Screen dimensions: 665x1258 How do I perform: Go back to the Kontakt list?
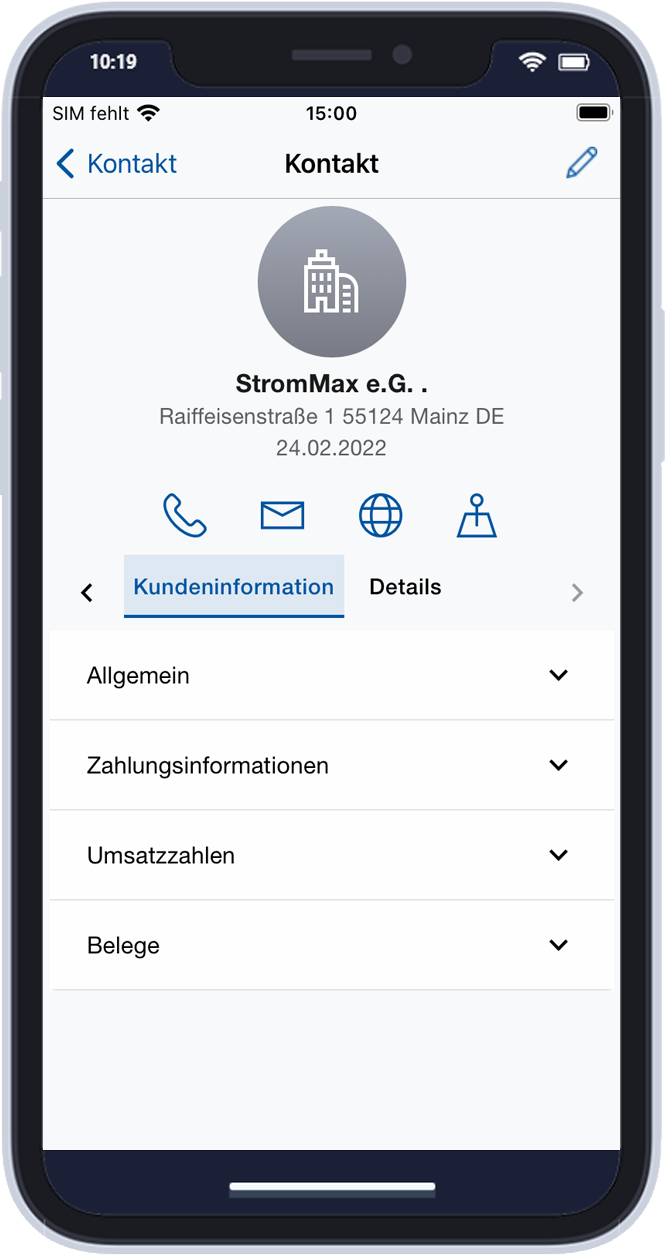coord(116,164)
